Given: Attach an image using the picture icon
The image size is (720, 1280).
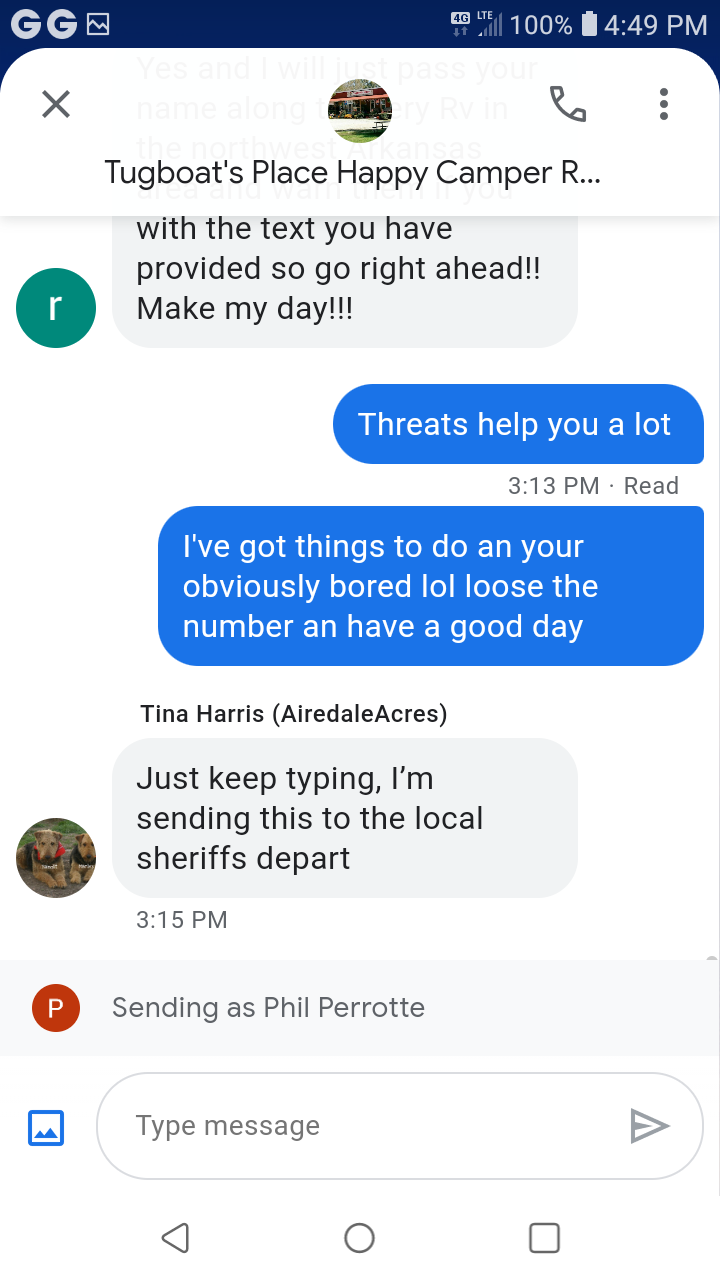Looking at the screenshot, I should coord(45,1127).
